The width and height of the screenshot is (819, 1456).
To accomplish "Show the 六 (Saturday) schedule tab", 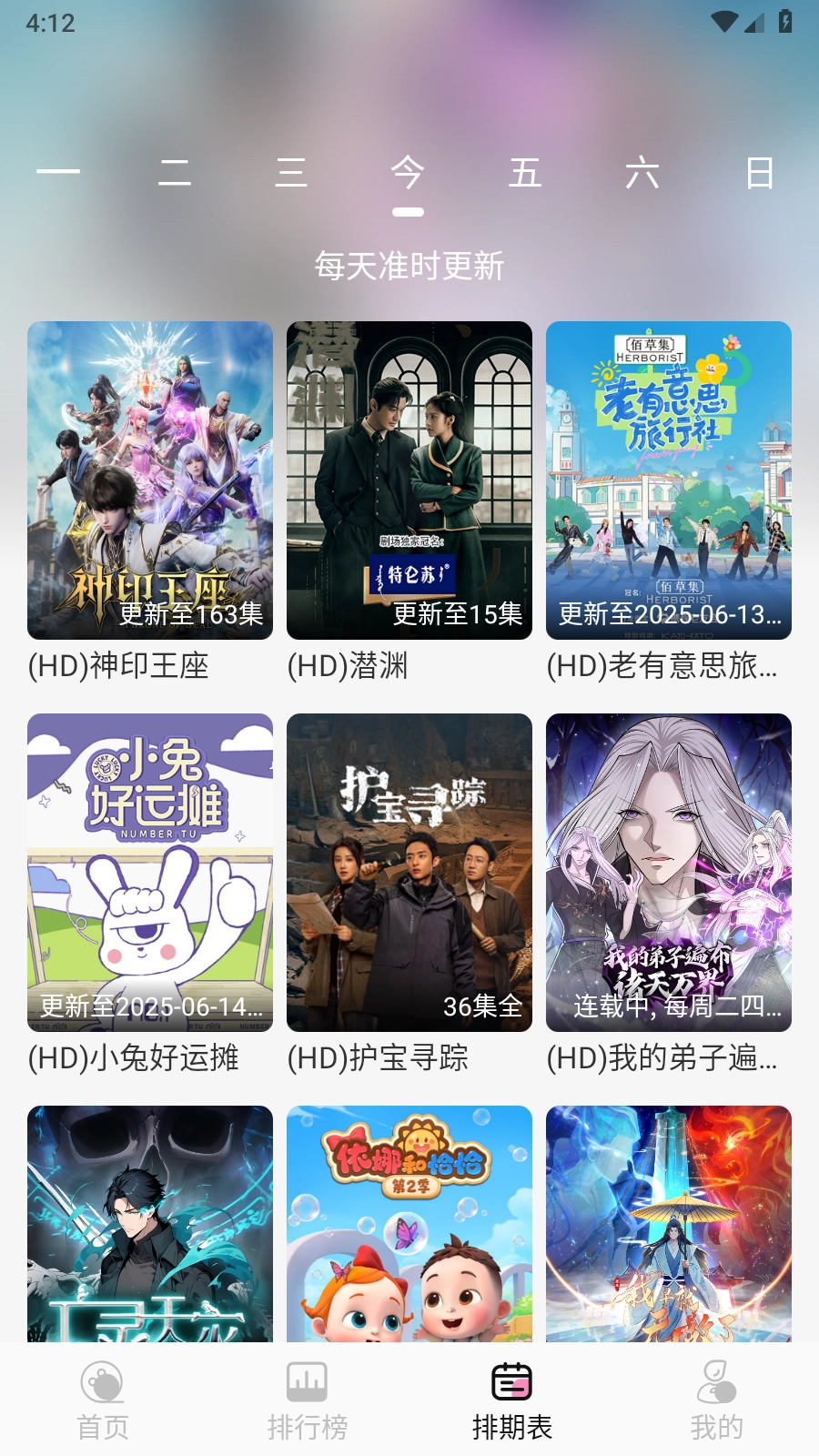I will pos(642,172).
